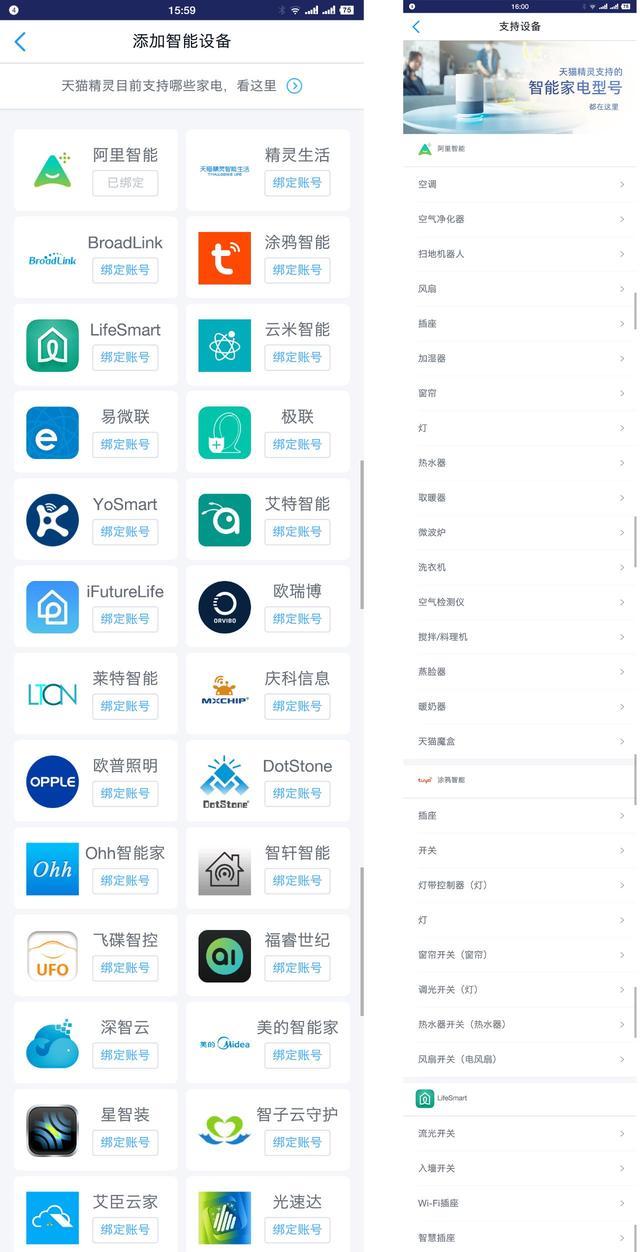Open the Wi-Fi插座 row
640x1252 pixels.
(x=520, y=1203)
